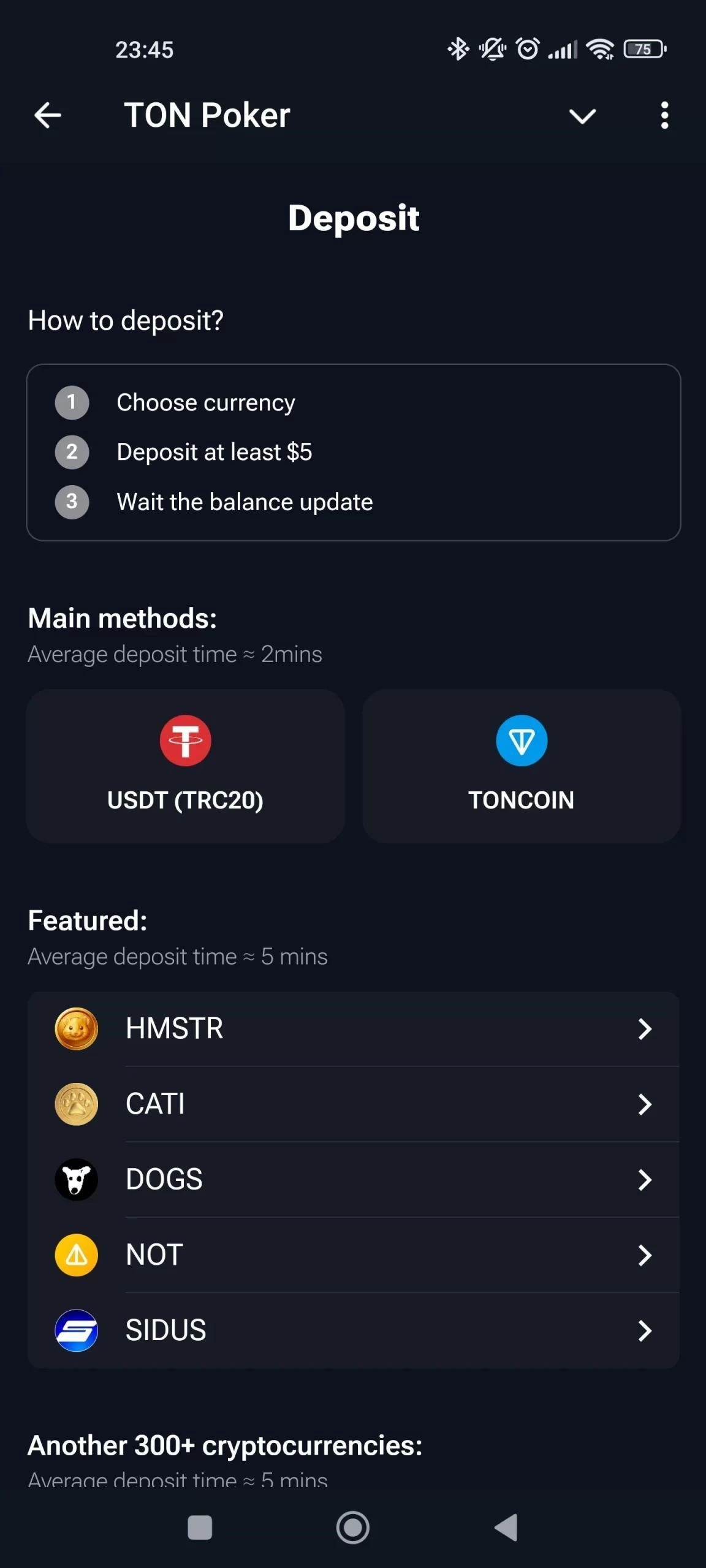Collapse TON Poker with the down chevron
The height and width of the screenshot is (1568, 706).
tap(582, 116)
